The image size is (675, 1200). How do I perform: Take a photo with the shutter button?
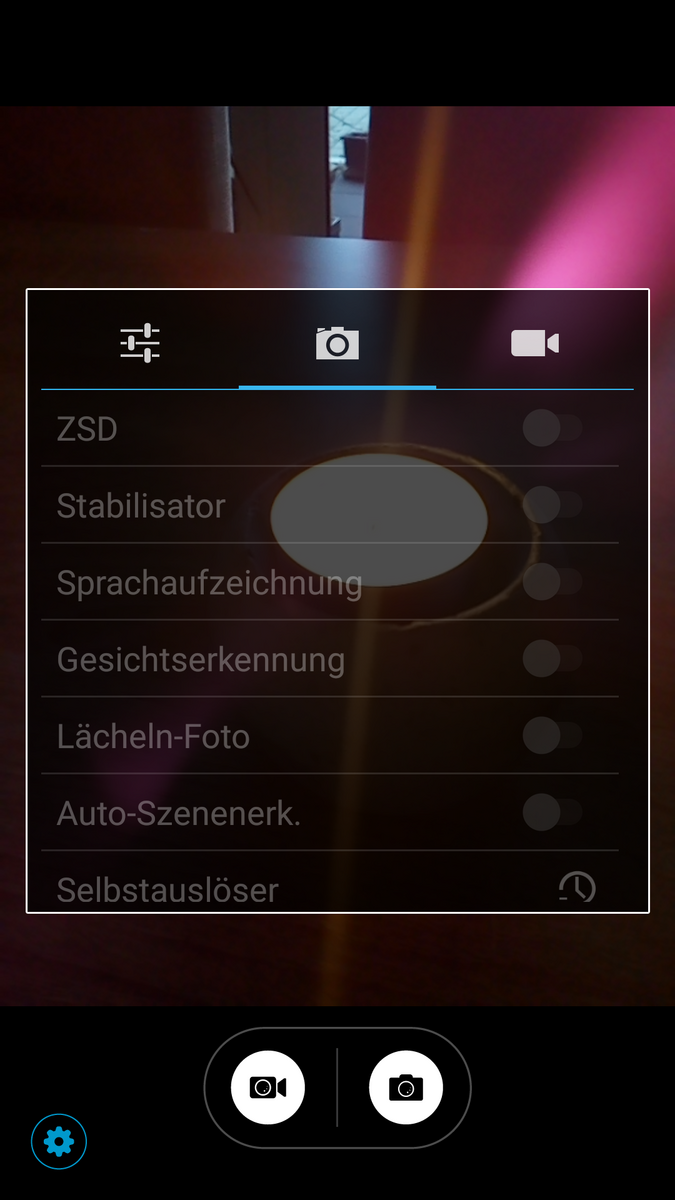[406, 1087]
